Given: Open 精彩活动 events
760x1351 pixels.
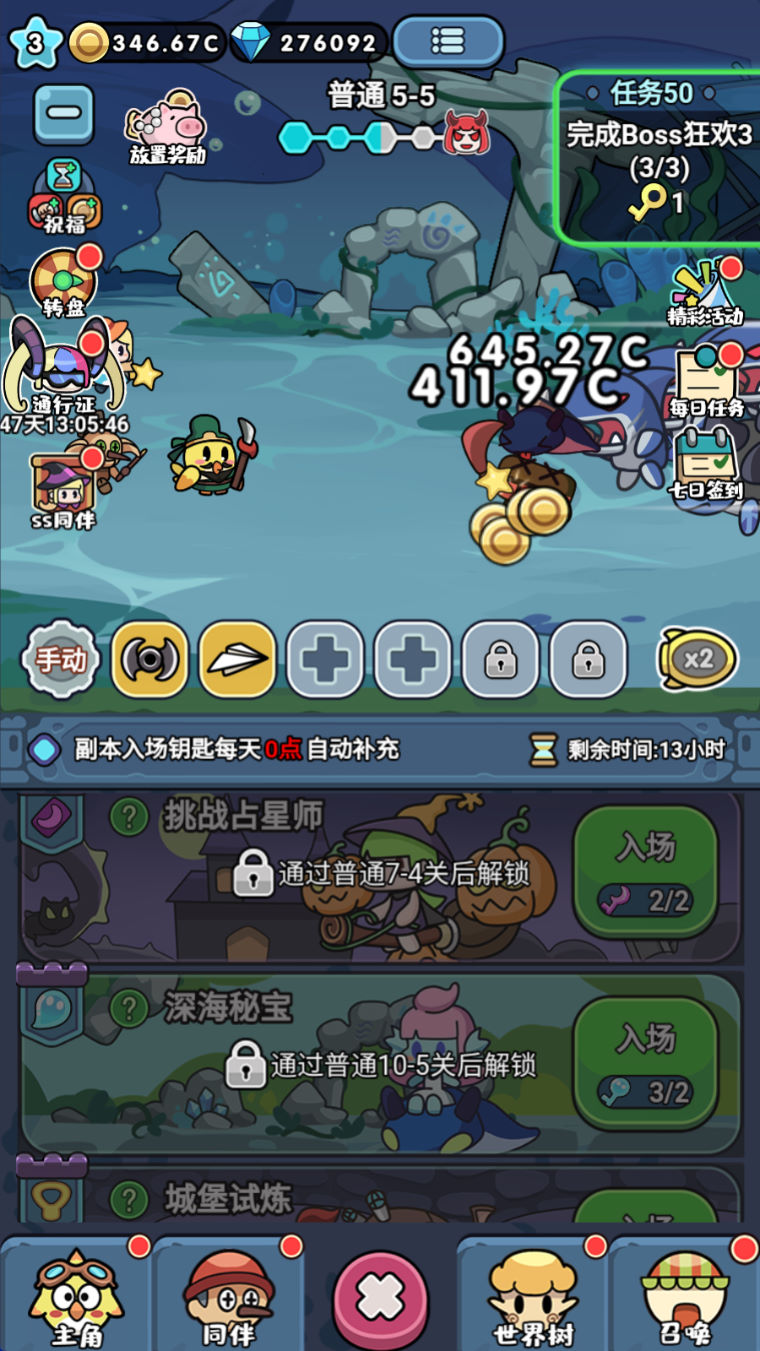Looking at the screenshot, I should pos(705,292).
